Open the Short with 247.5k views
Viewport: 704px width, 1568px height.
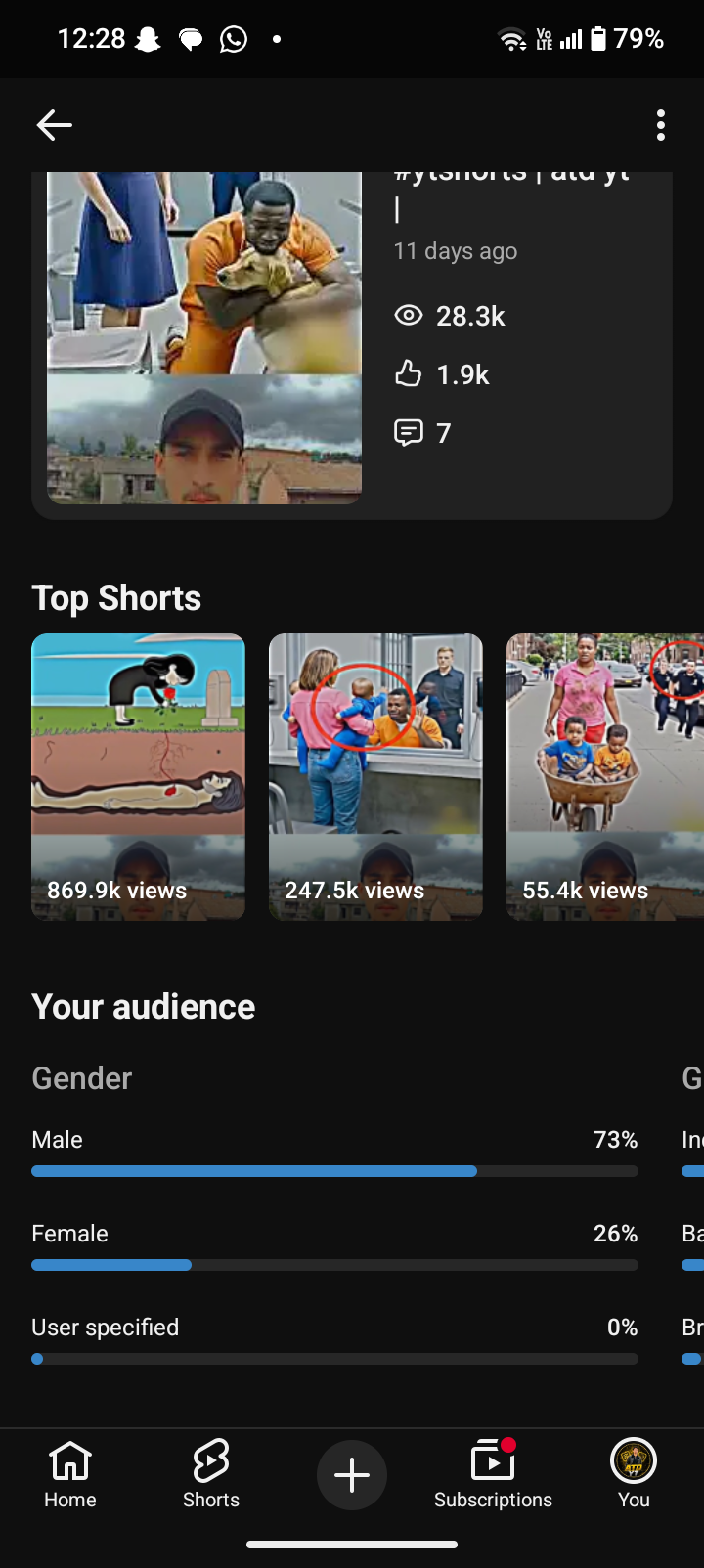coord(375,777)
